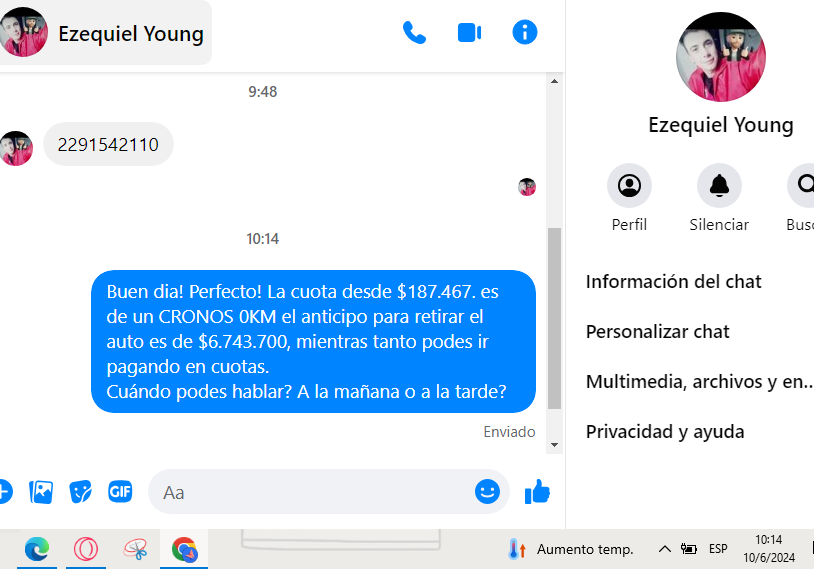Expand Personalizar chat section
Viewport: 814px width, 569px height.
[657, 332]
